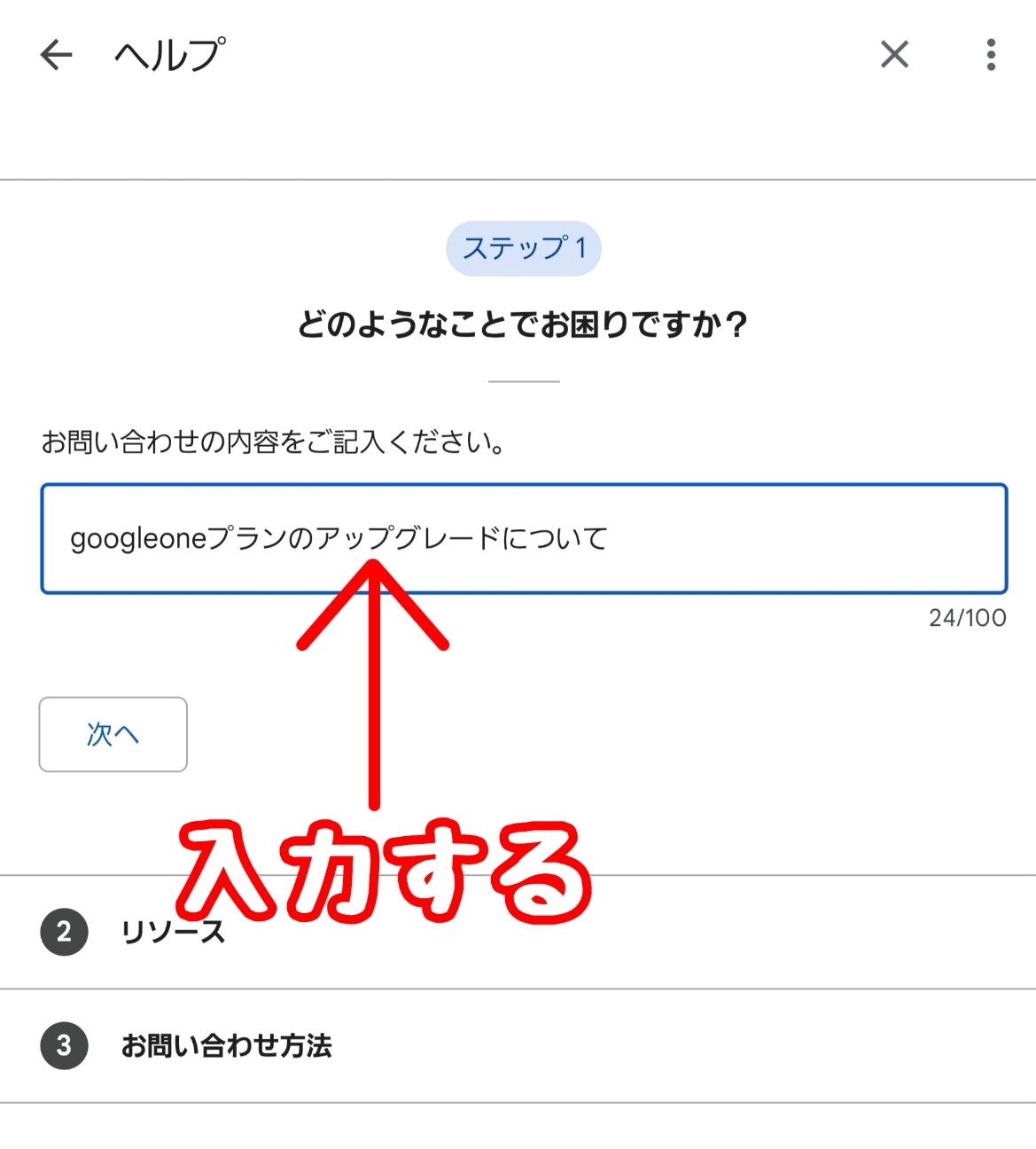Image resolution: width=1036 pixels, height=1149 pixels.
Task: Focus the inquiry text field
Action: (x=524, y=538)
